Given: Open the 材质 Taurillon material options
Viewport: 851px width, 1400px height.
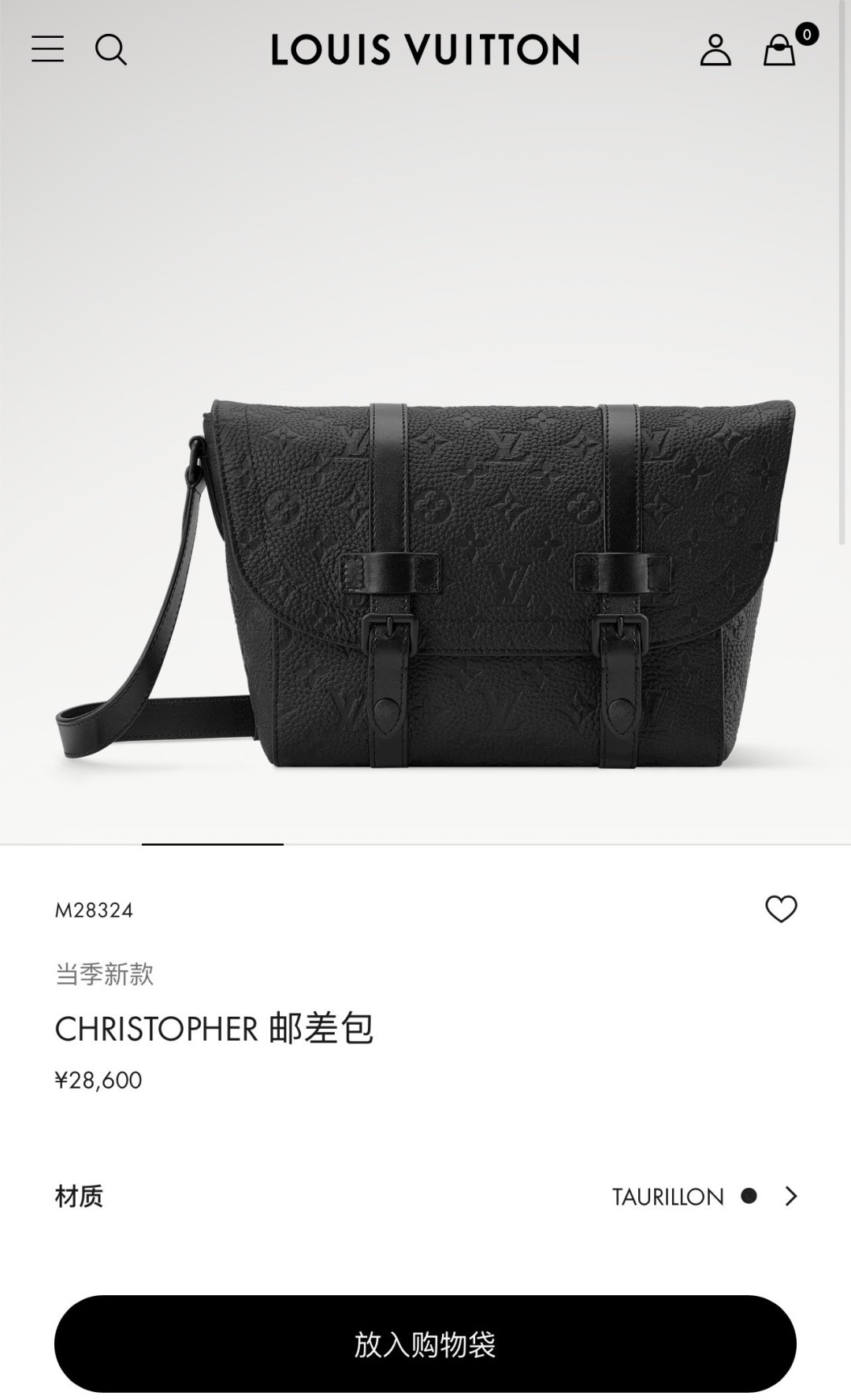Looking at the screenshot, I should click(425, 1196).
